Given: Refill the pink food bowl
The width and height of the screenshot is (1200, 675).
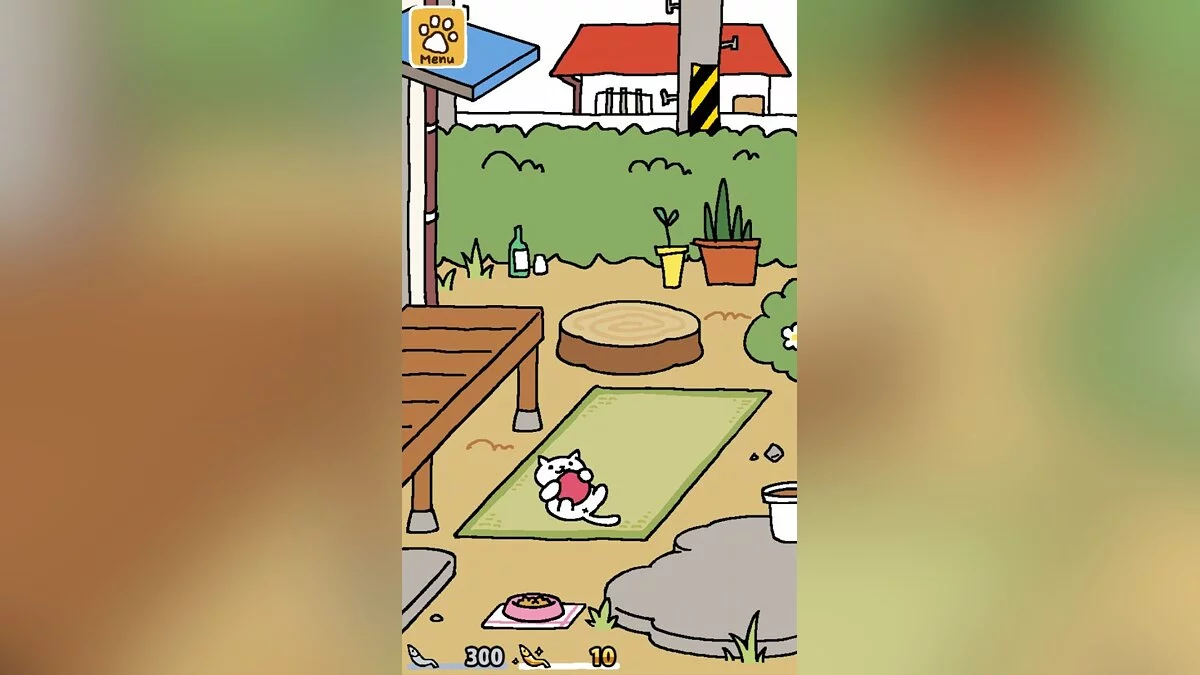Looking at the screenshot, I should [534, 607].
